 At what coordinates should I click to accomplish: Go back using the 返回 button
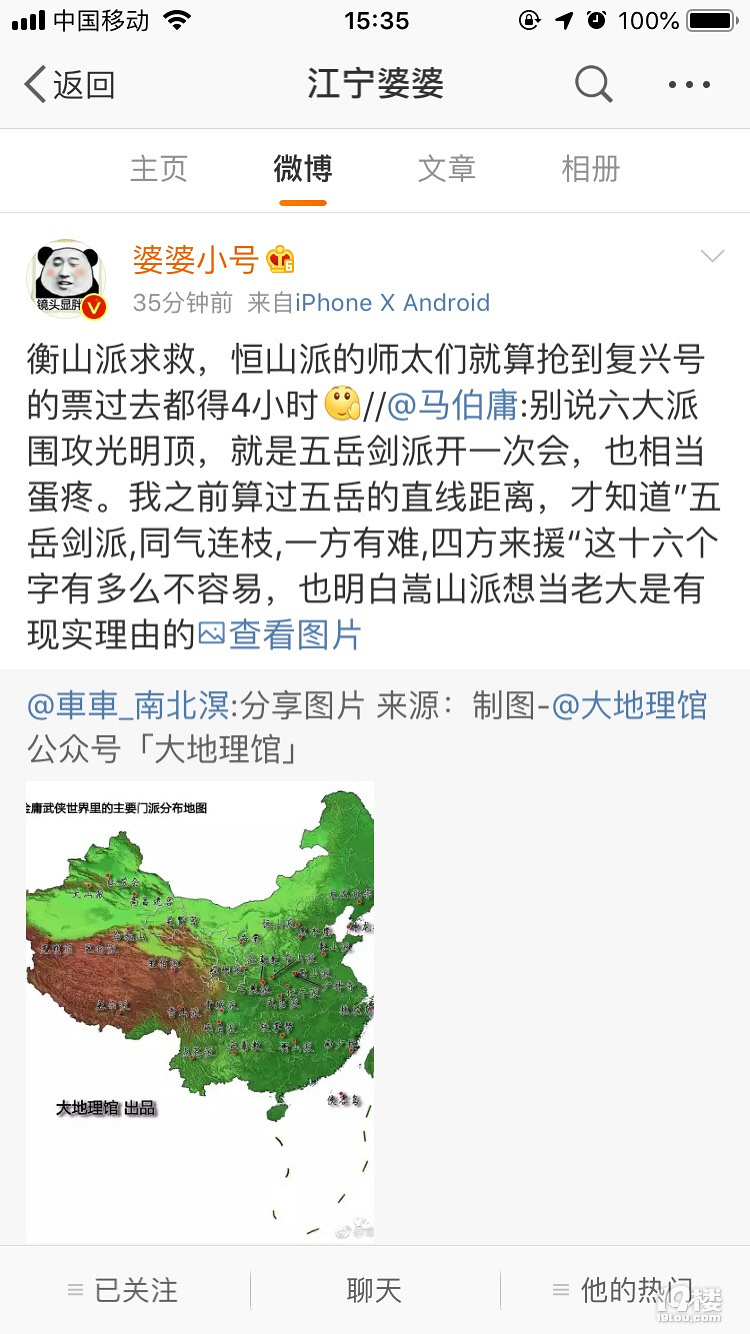click(x=68, y=85)
